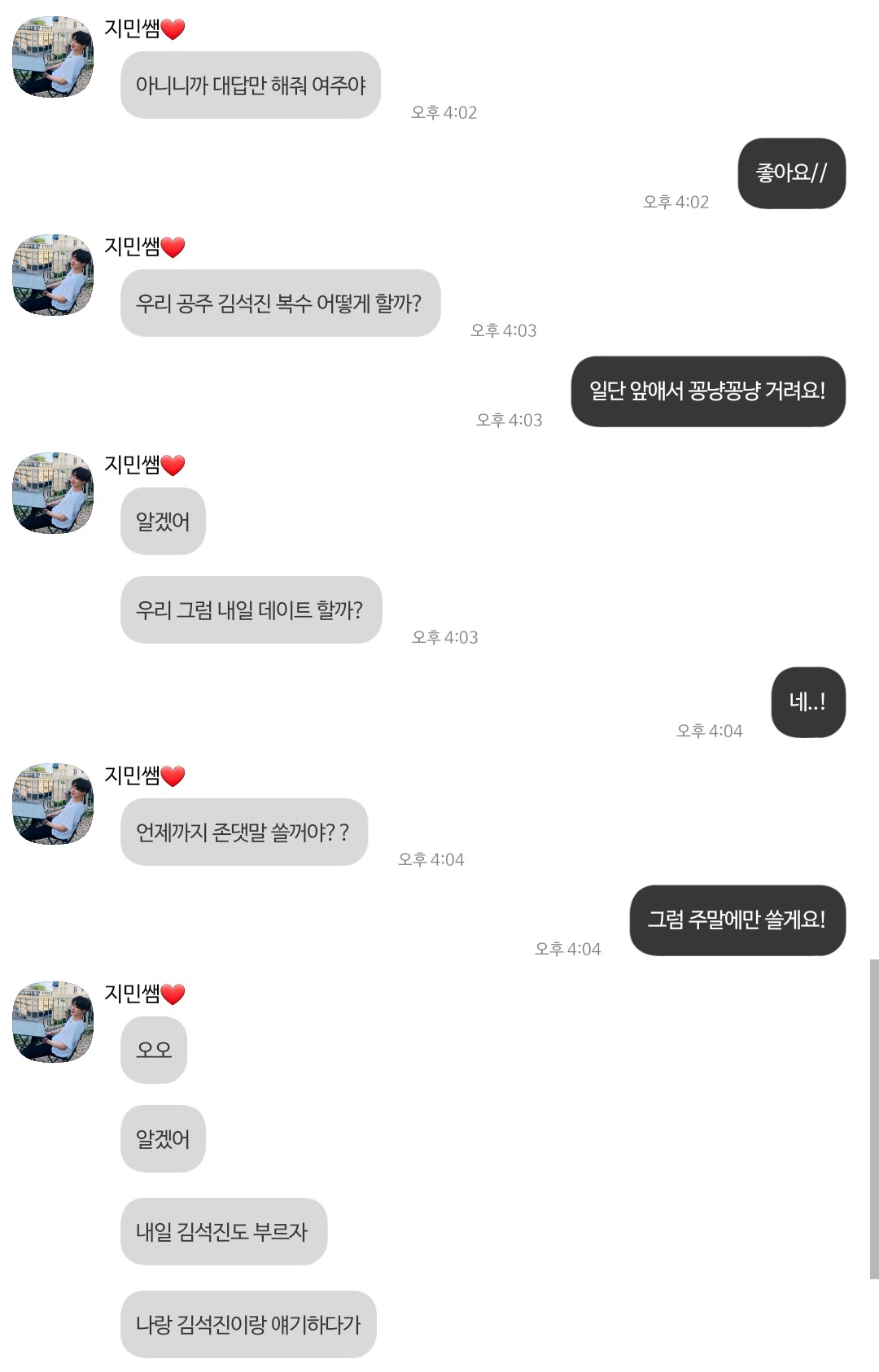This screenshot has width=879, height=1372.
Task: Open 지민쌤 avatar beside '언제까지 존댓말 쓸꺼야' message
Action: click(x=53, y=804)
